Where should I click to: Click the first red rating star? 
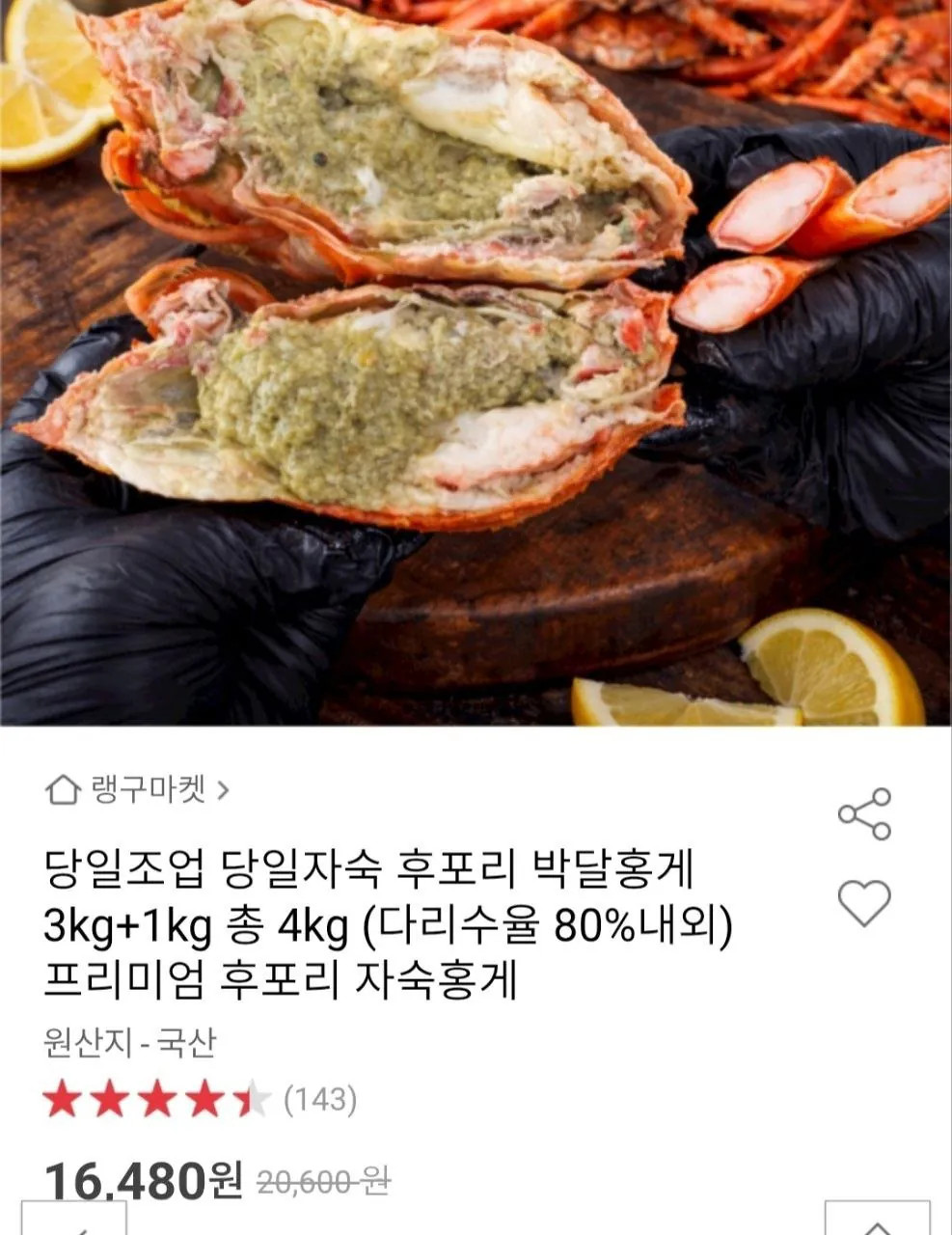pyautogui.click(x=65, y=1096)
